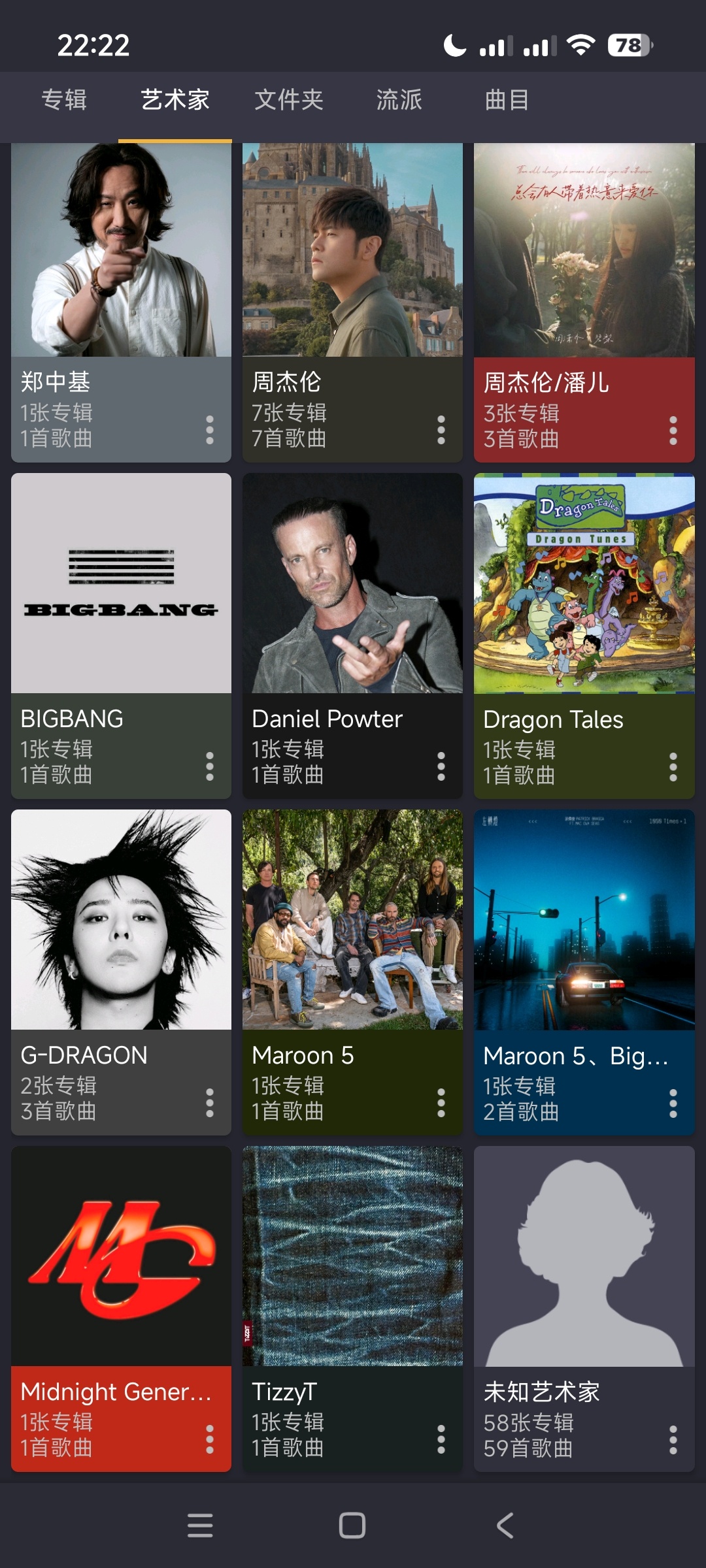
Task: Open the recent apps button
Action: (x=200, y=1526)
